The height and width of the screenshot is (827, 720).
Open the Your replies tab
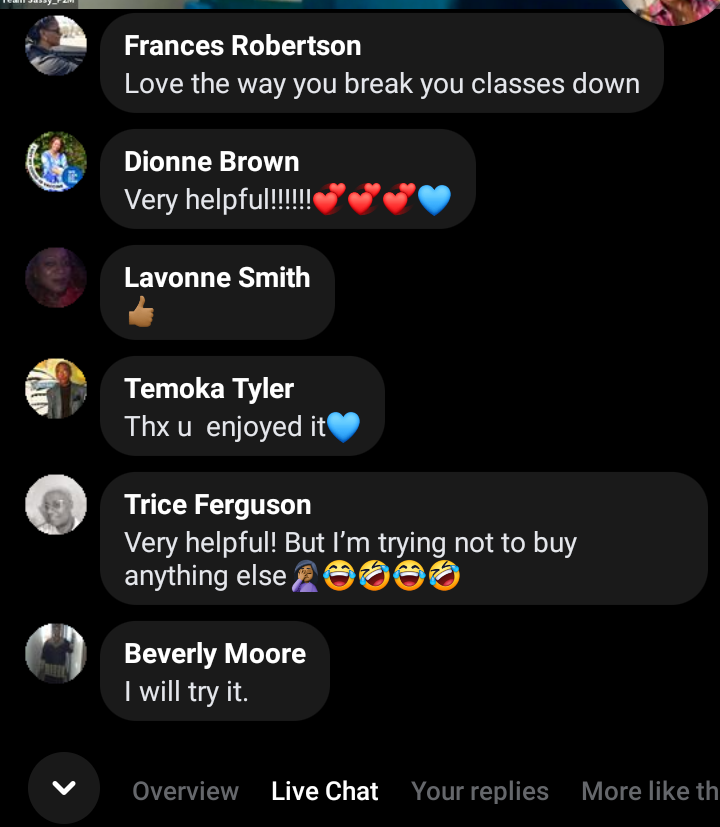(x=479, y=791)
